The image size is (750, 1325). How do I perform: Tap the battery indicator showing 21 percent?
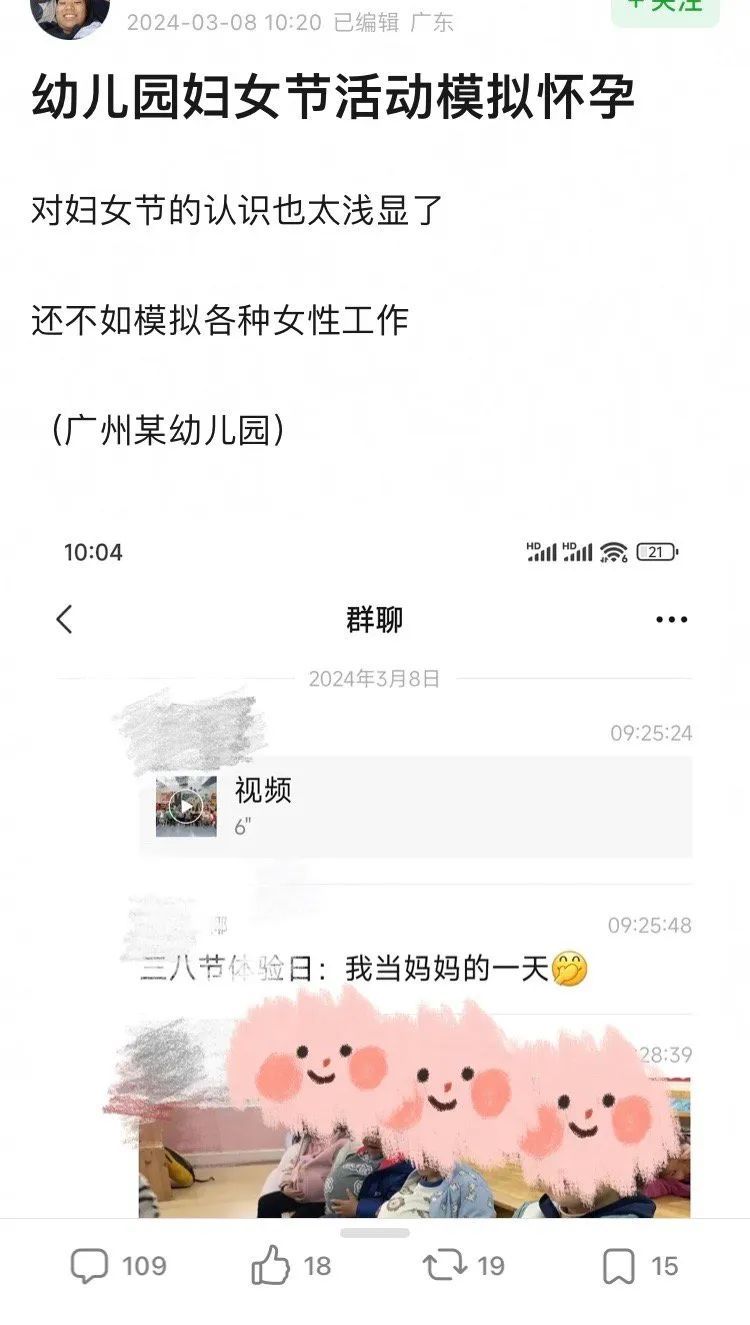click(655, 550)
